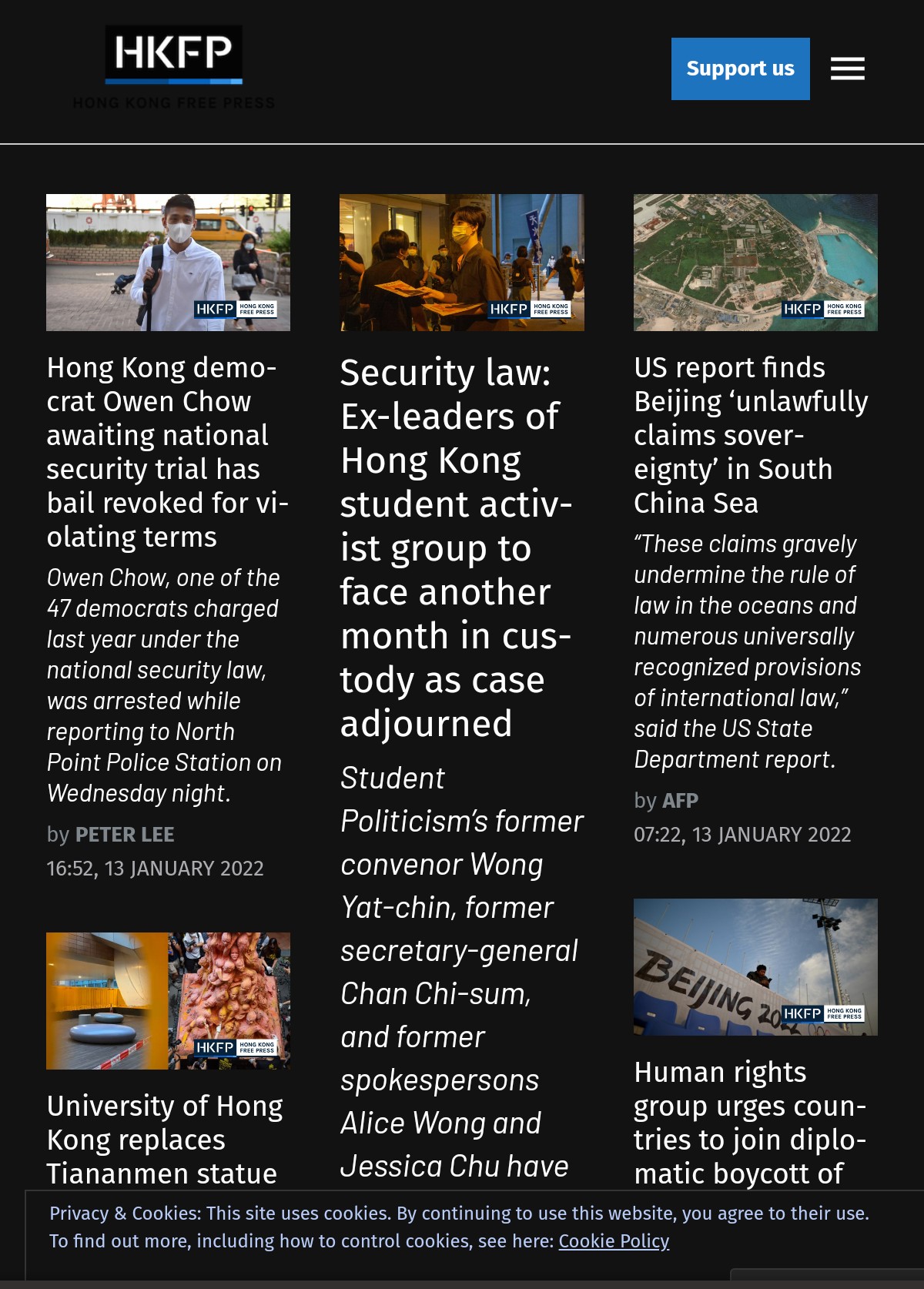Open the student activists photo thumbnail
This screenshot has width=924, height=1289.
pos(461,263)
